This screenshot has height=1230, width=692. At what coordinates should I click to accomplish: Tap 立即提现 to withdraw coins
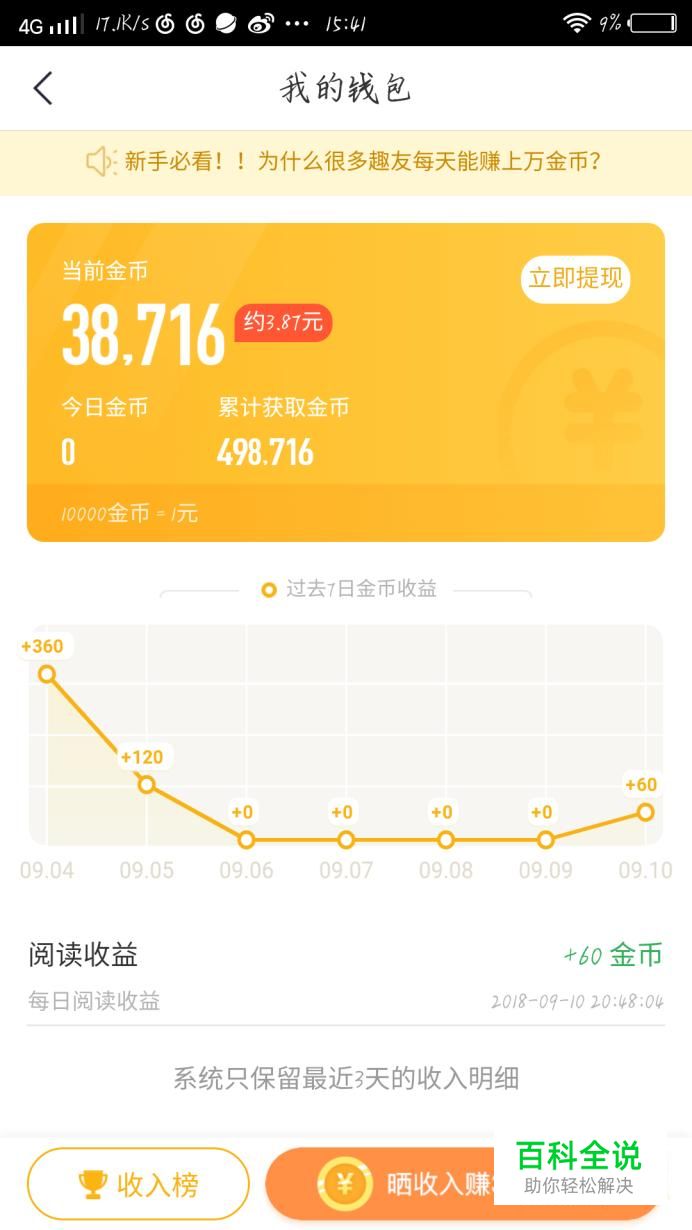[x=576, y=278]
